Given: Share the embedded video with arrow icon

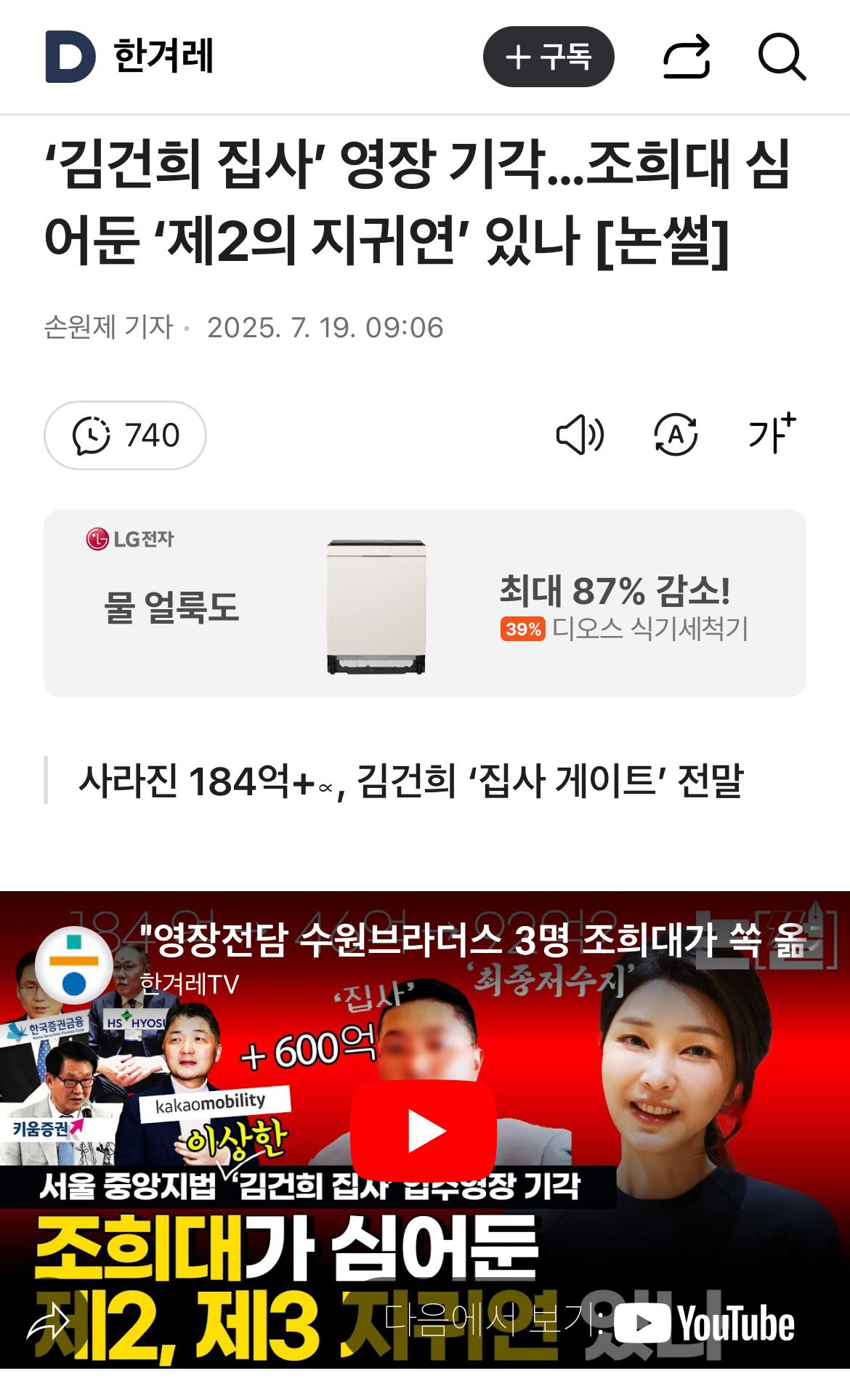Looking at the screenshot, I should tap(47, 1324).
